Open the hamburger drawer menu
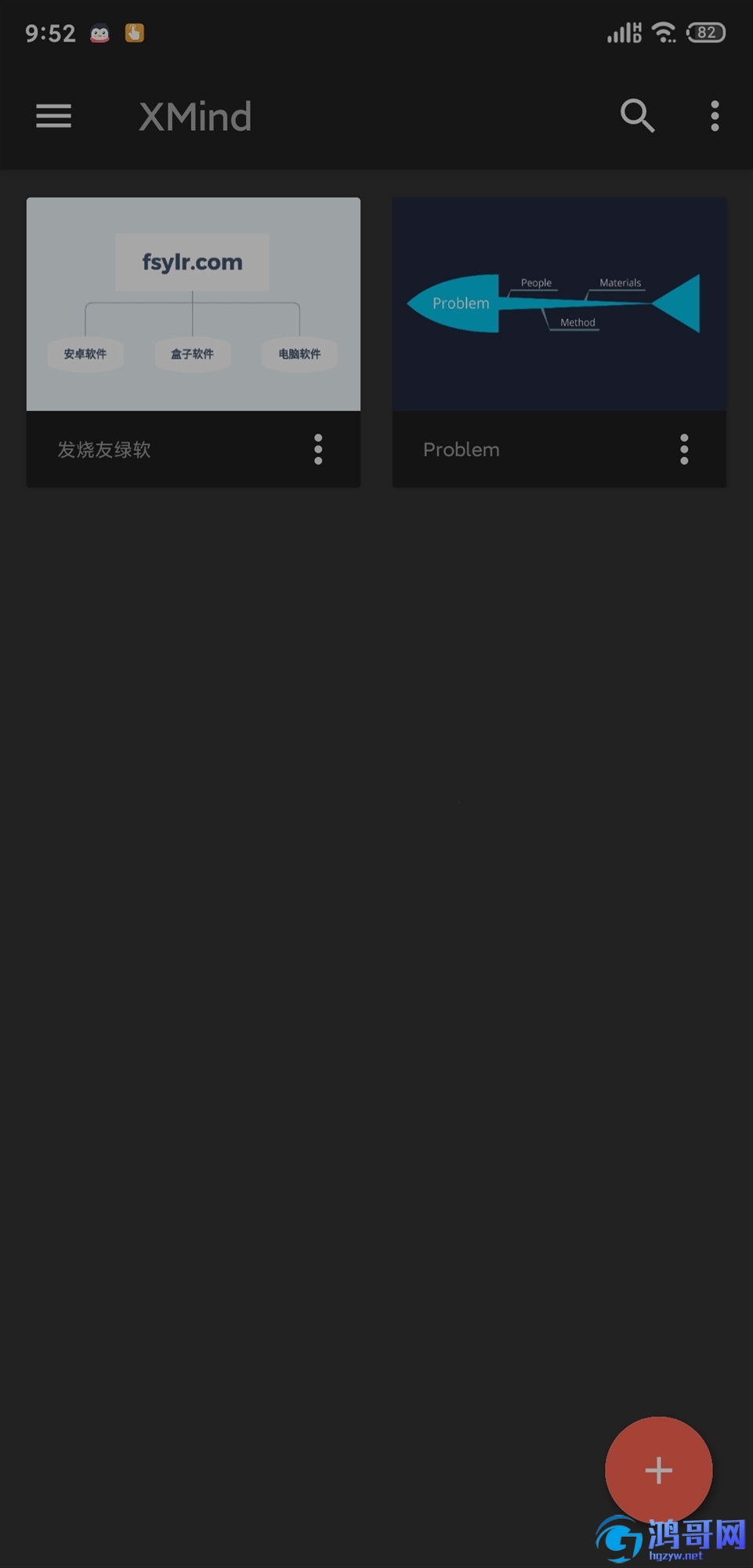Screen dimensions: 753x1568 (53, 116)
